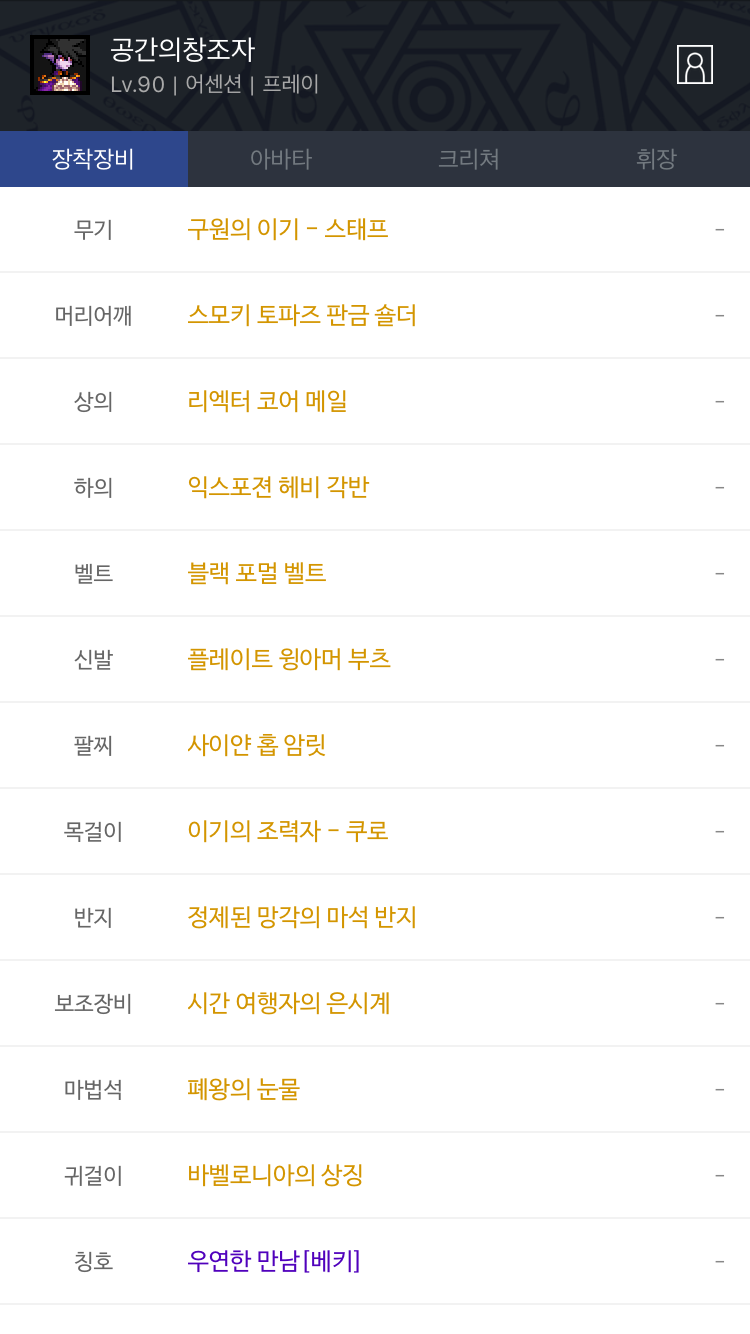View 플레이트 윙아머 부츠 details
The image size is (750, 1334).
(x=289, y=659)
